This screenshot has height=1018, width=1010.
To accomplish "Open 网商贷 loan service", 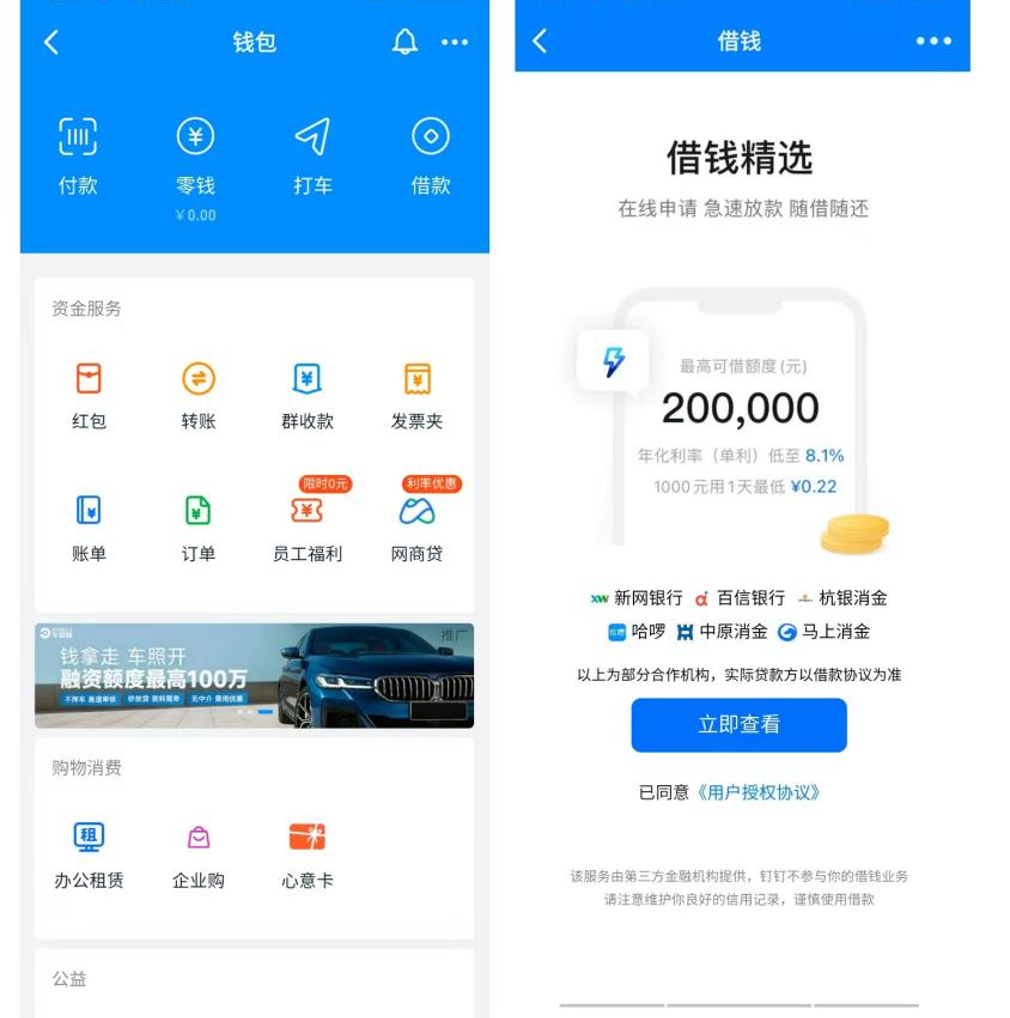I will pyautogui.click(x=416, y=527).
